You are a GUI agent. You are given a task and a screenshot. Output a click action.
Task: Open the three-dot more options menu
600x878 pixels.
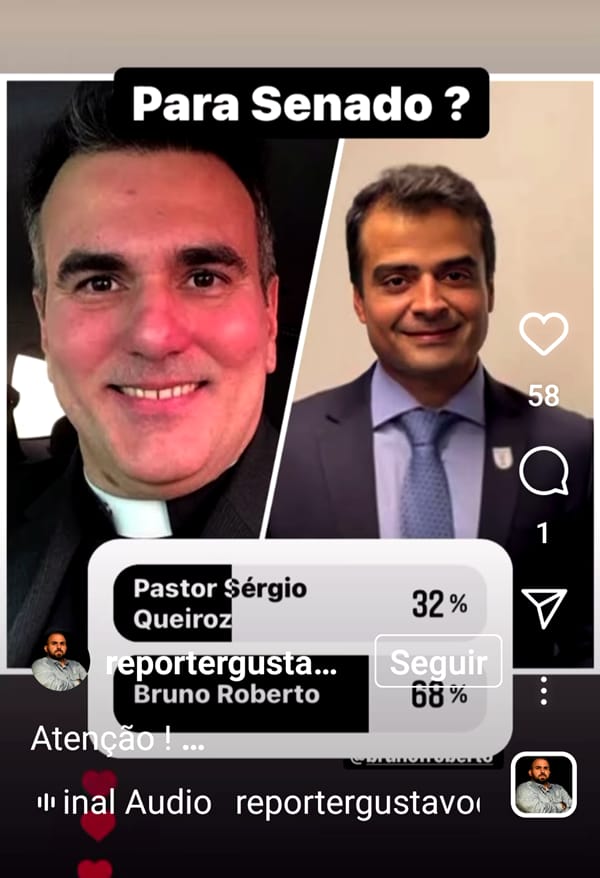[544, 690]
